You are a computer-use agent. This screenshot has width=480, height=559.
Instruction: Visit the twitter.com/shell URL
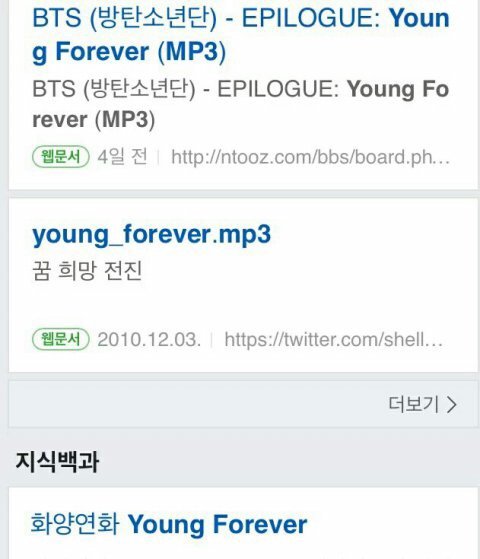click(x=333, y=339)
